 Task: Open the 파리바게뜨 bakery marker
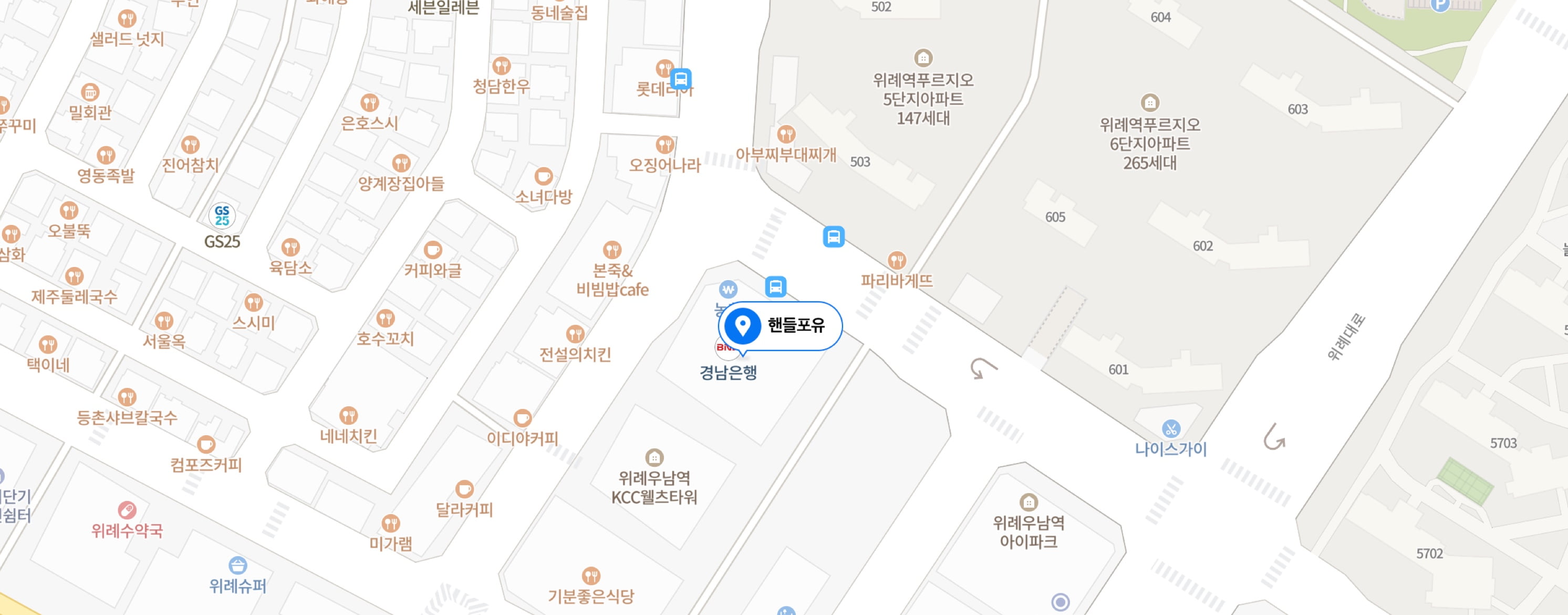pyautogui.click(x=897, y=261)
